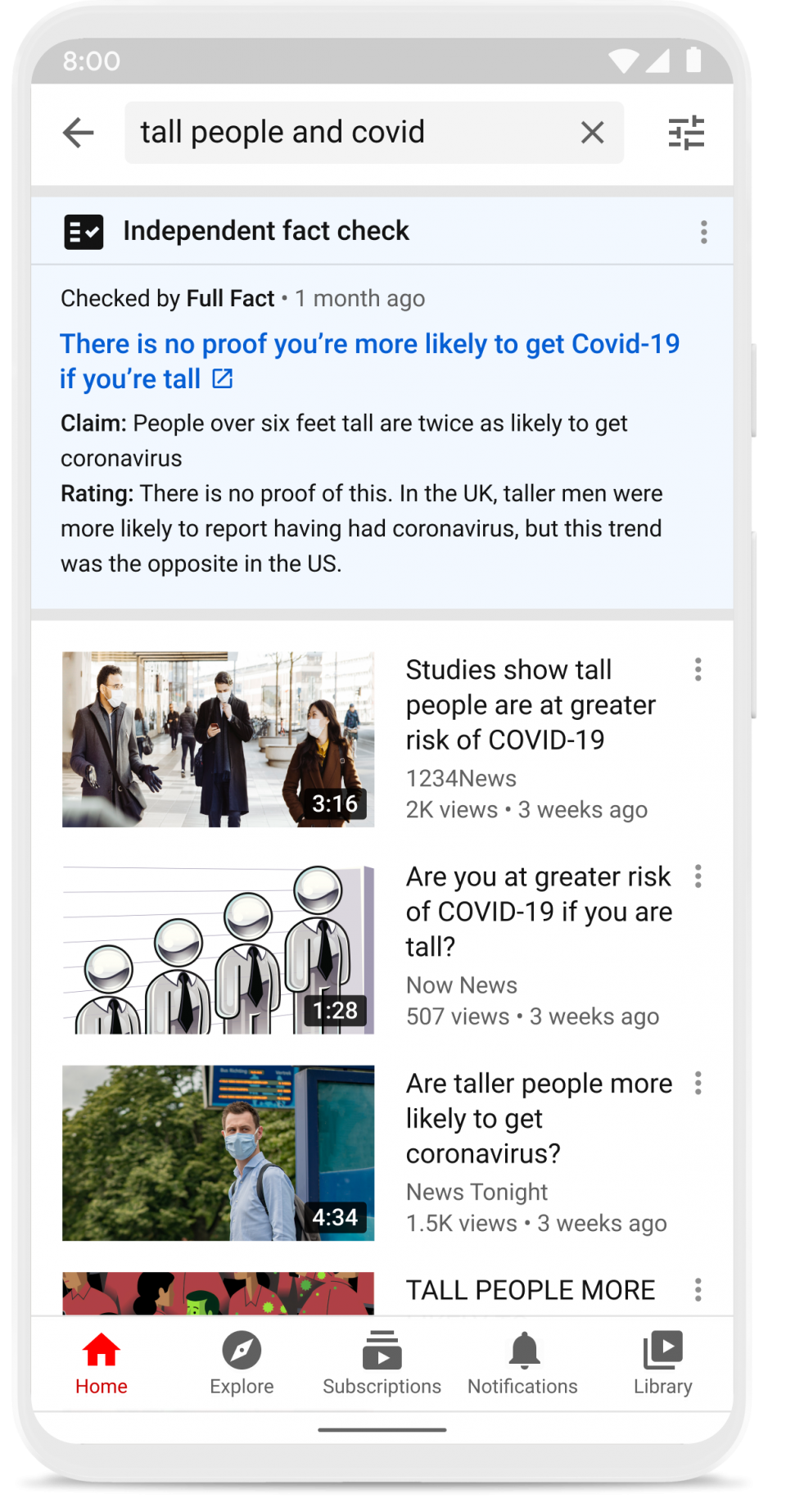Open the Notifications tab
The height and width of the screenshot is (1512, 786).
click(x=522, y=1364)
